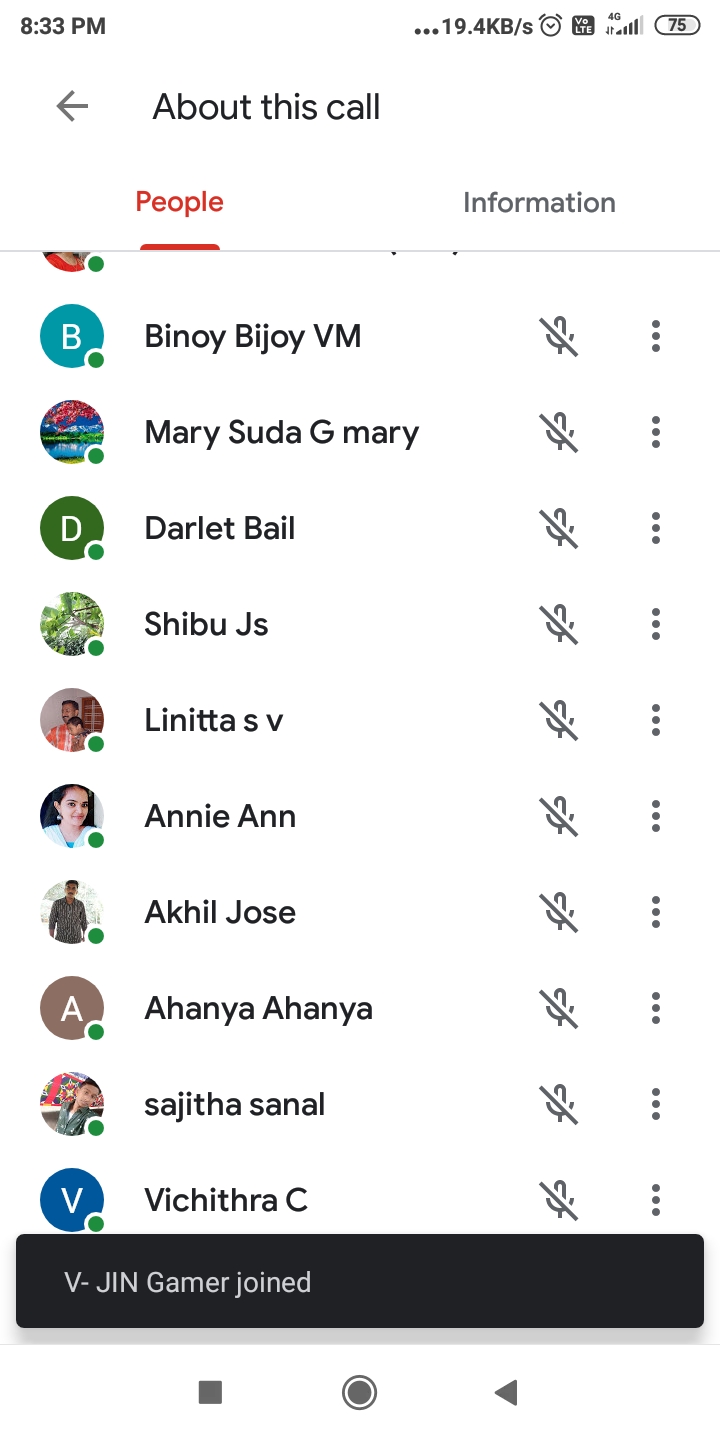Go to the system home screen

pyautogui.click(x=359, y=1392)
